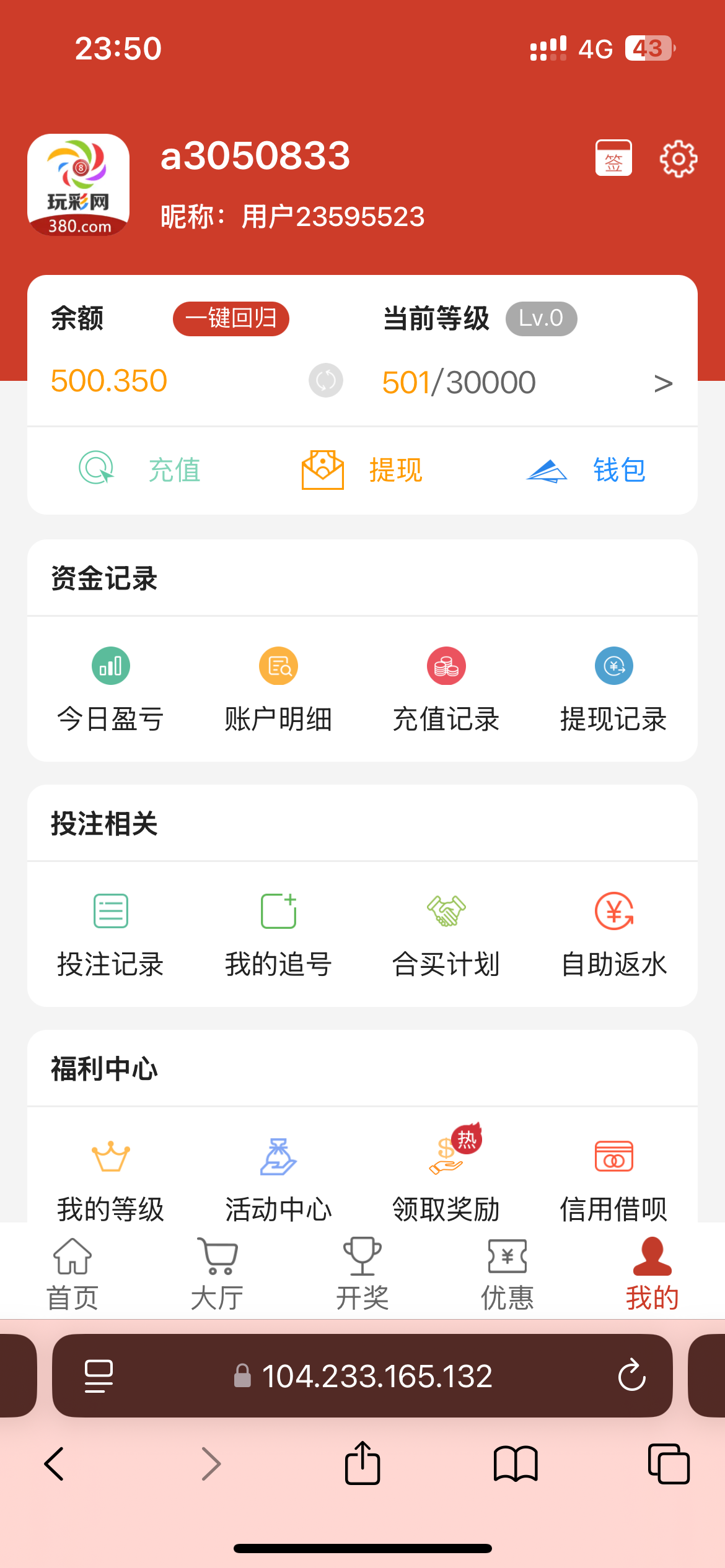View 今日盈亏
Image resolution: width=725 pixels, height=1568 pixels.
coord(111,689)
